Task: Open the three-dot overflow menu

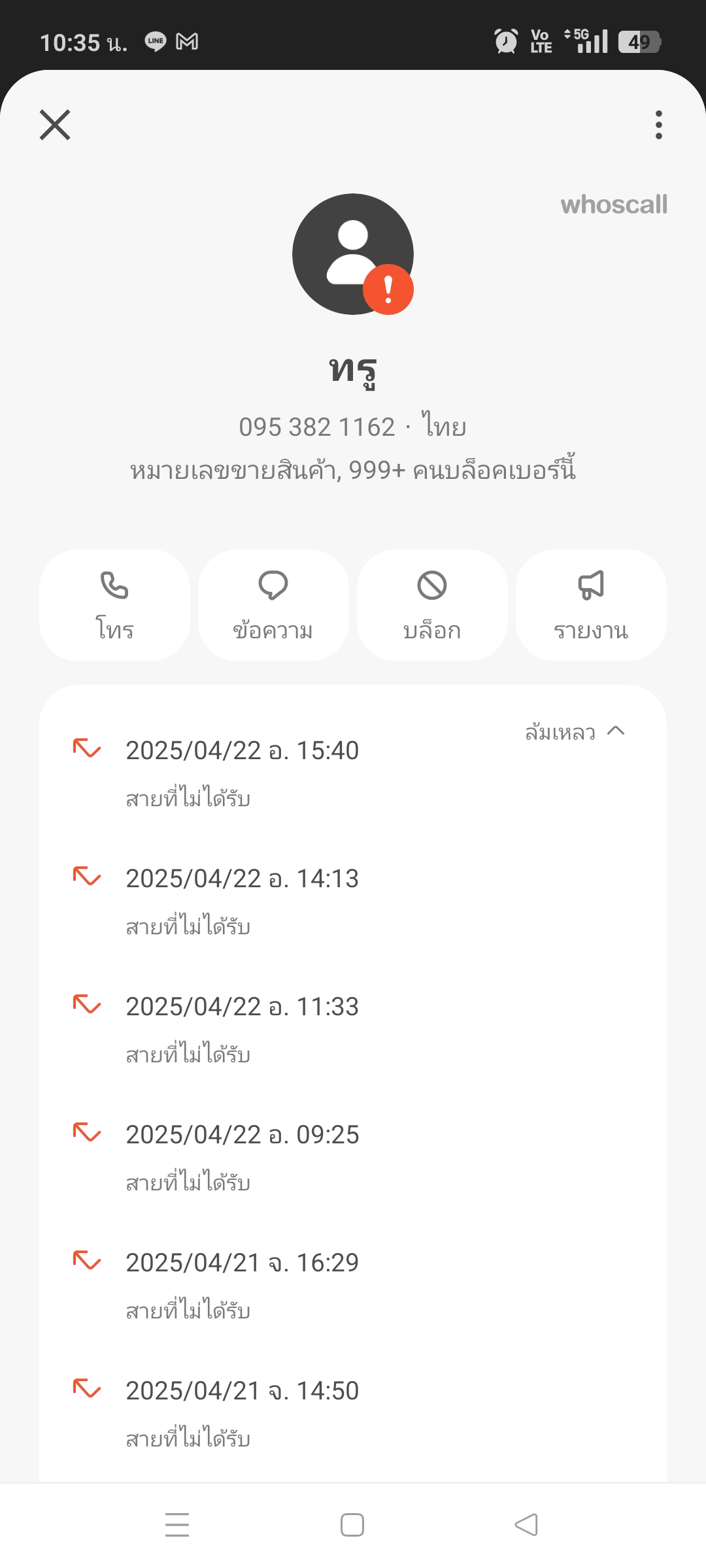Action: click(658, 125)
